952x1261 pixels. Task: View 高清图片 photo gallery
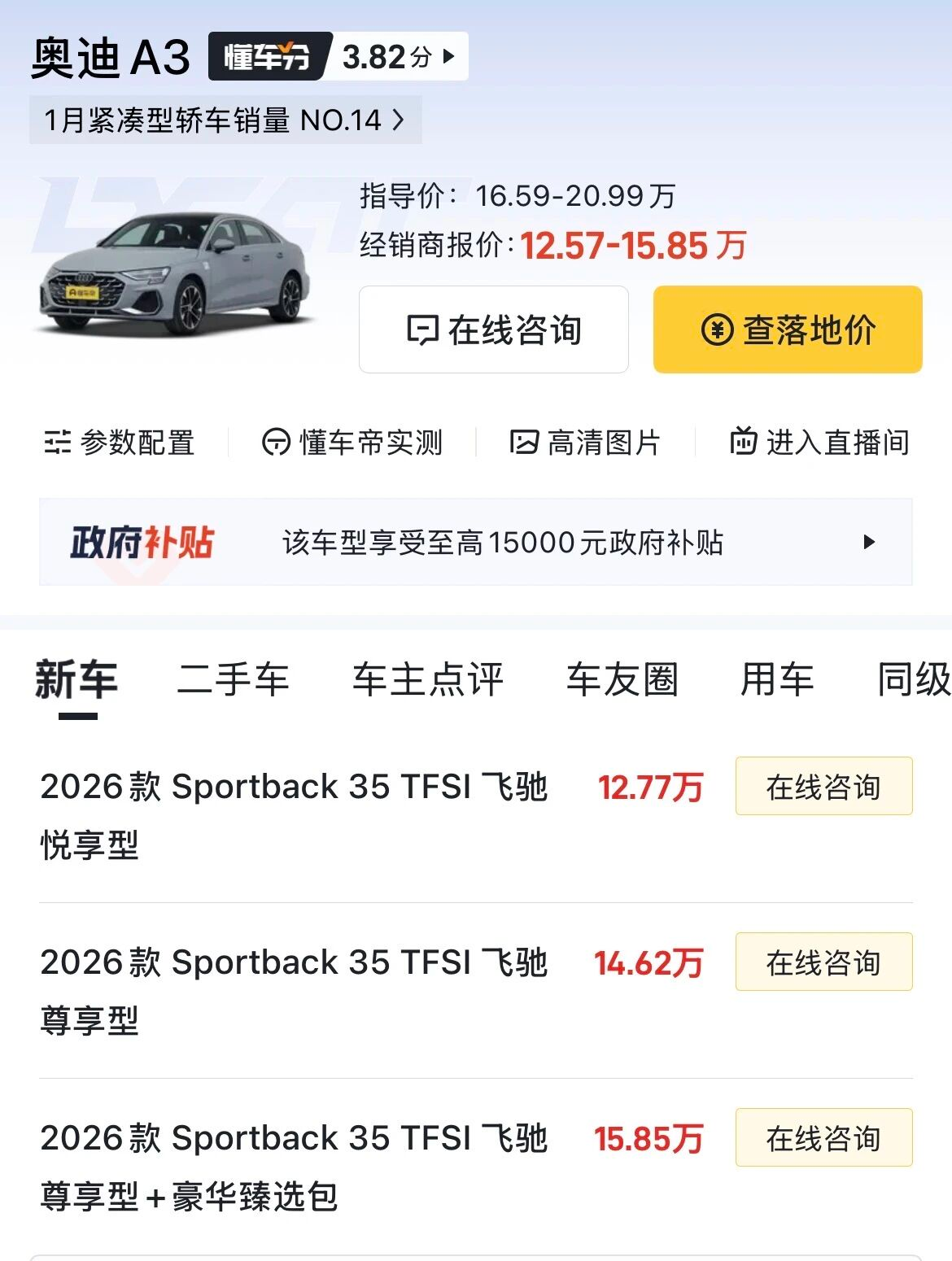click(585, 443)
